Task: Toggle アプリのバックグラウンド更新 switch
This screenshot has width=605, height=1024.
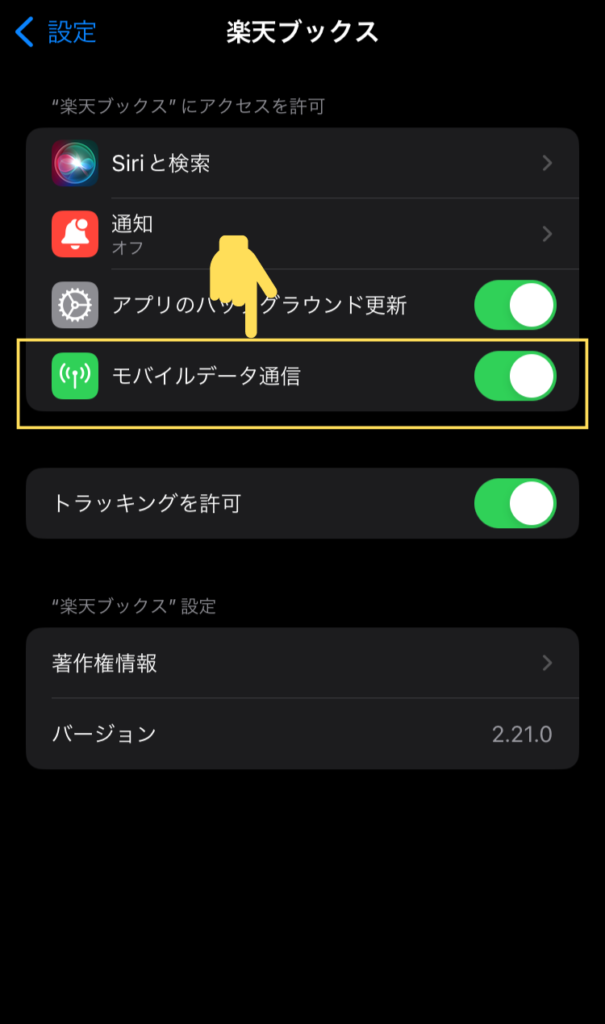Action: (x=515, y=305)
